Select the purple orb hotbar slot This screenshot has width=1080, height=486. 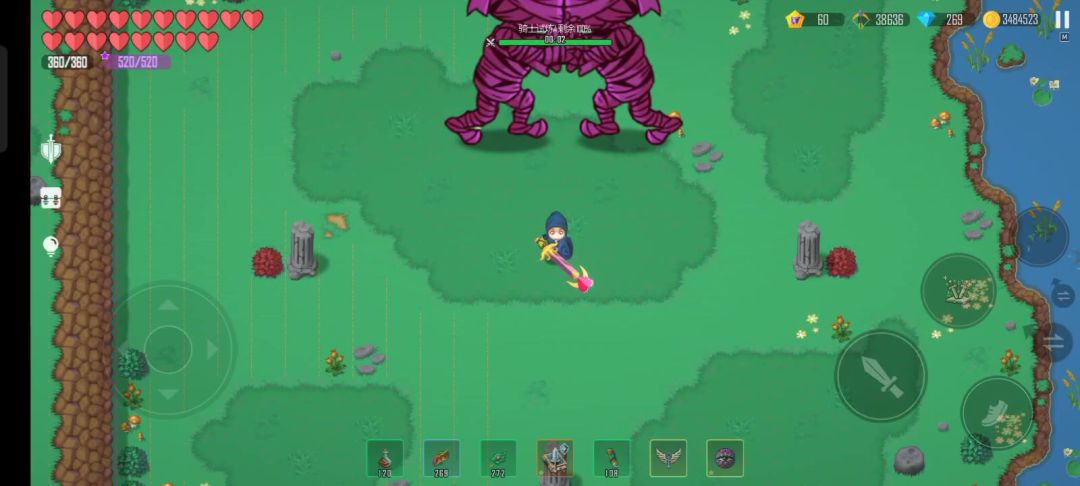pyautogui.click(x=725, y=458)
